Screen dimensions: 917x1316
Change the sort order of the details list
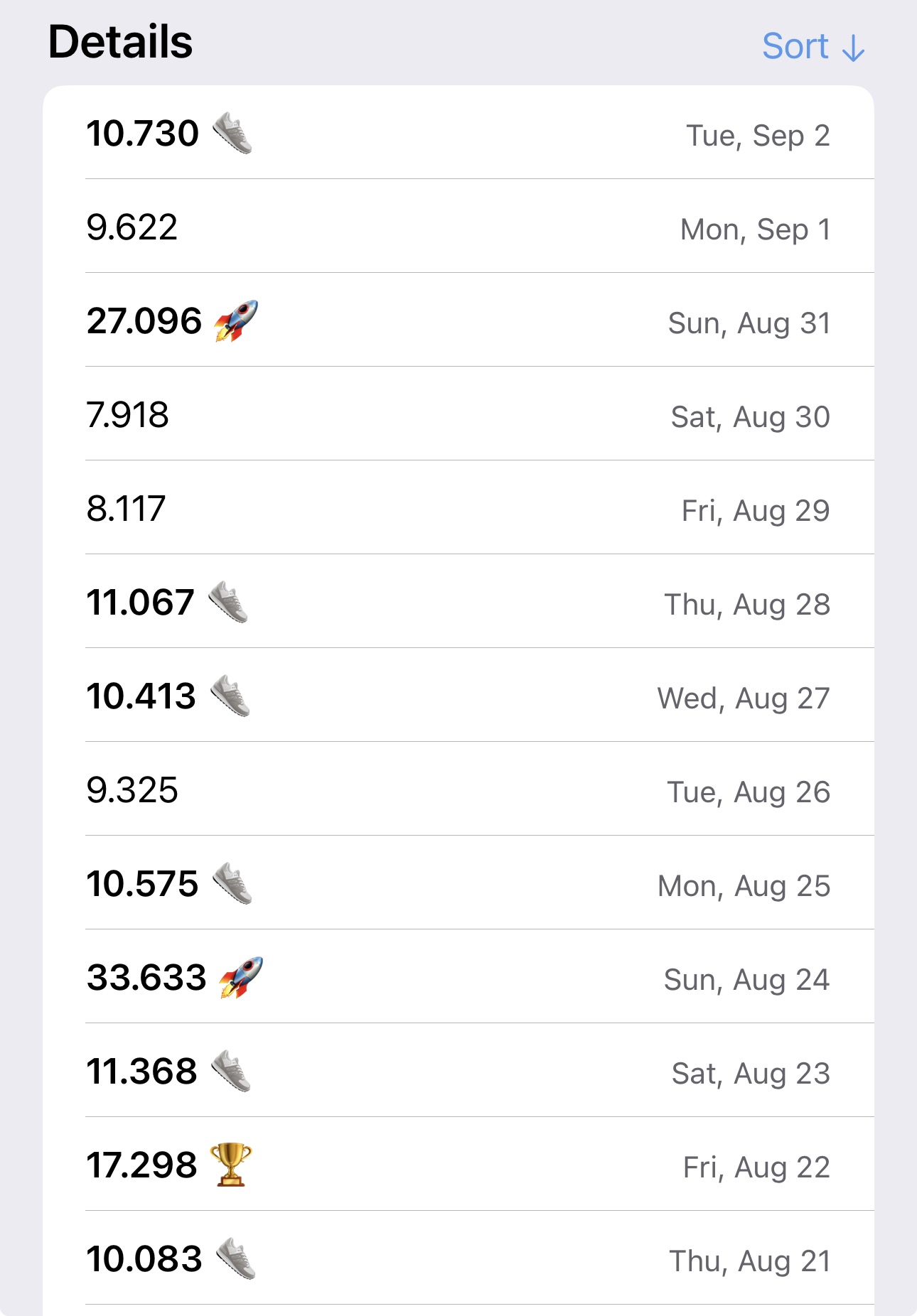pos(813,47)
